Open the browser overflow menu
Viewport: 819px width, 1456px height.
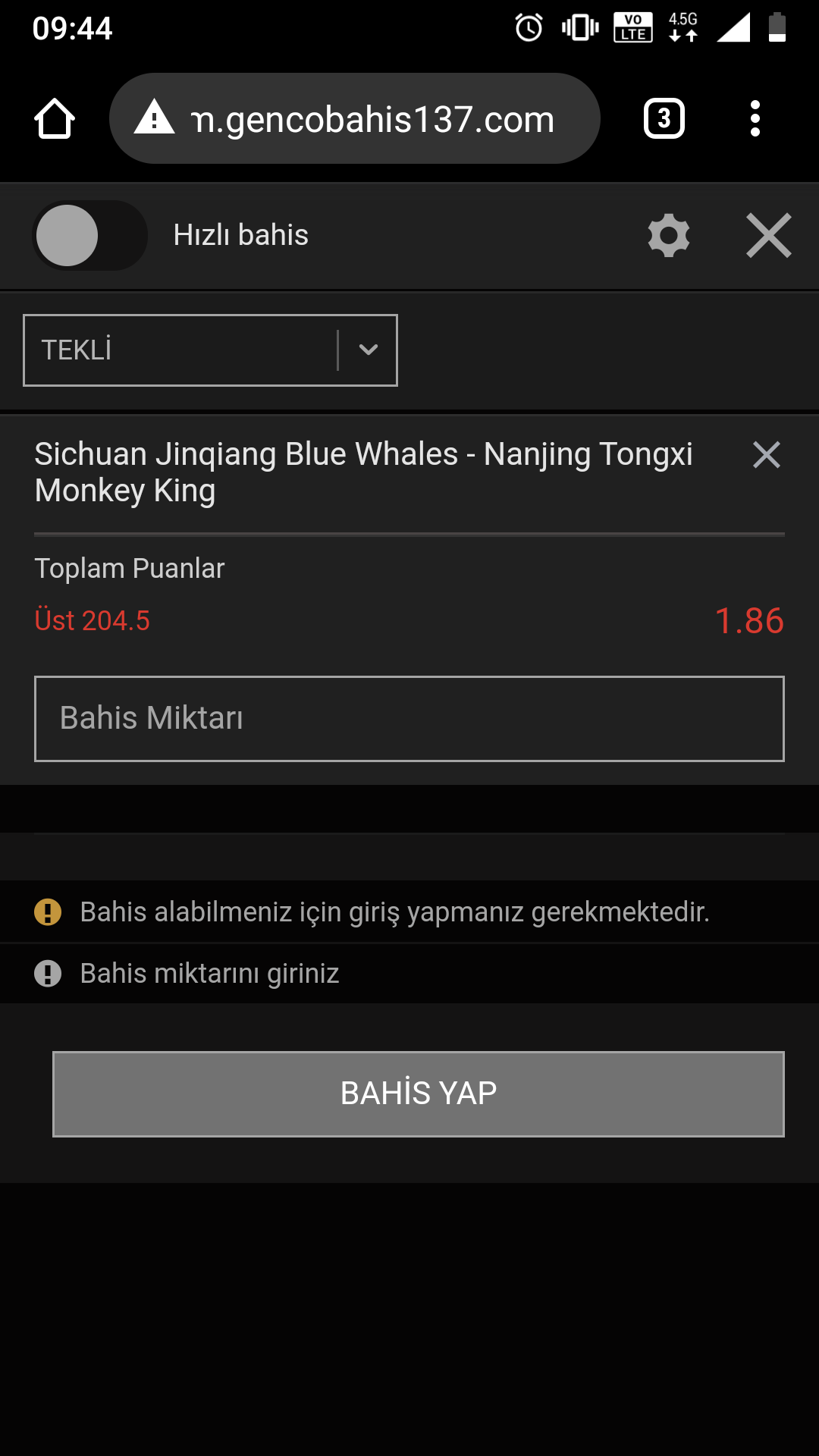755,118
